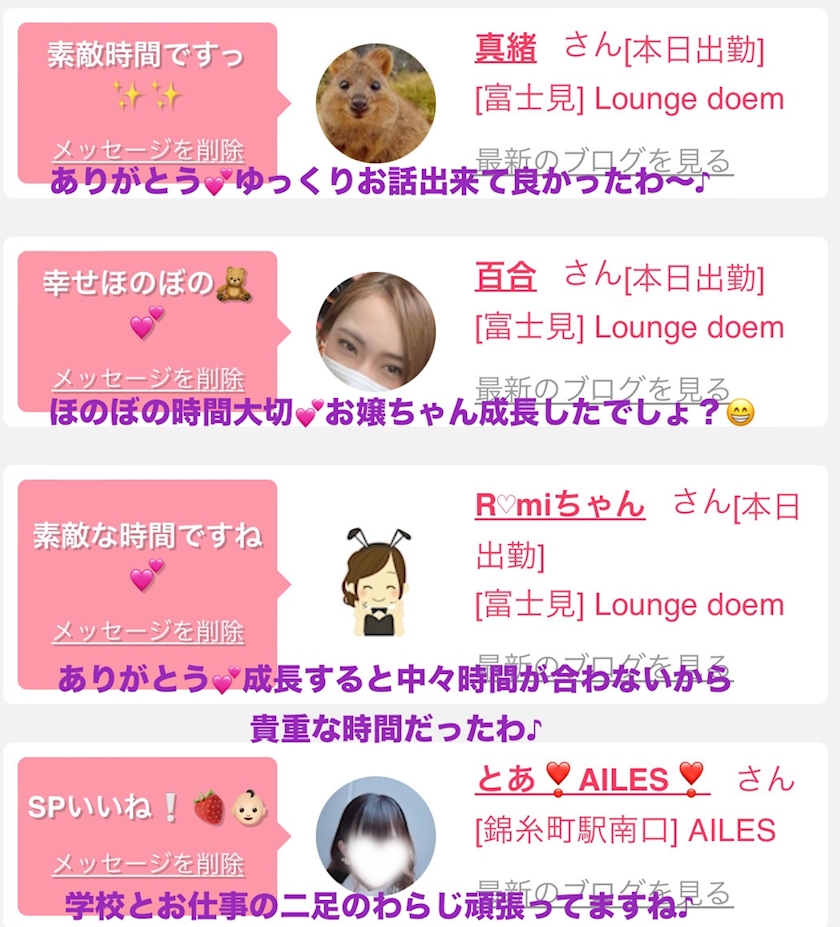This screenshot has width=840, height=927.
Task: Tap the quokka profile photo of 真緒
Action: [375, 103]
